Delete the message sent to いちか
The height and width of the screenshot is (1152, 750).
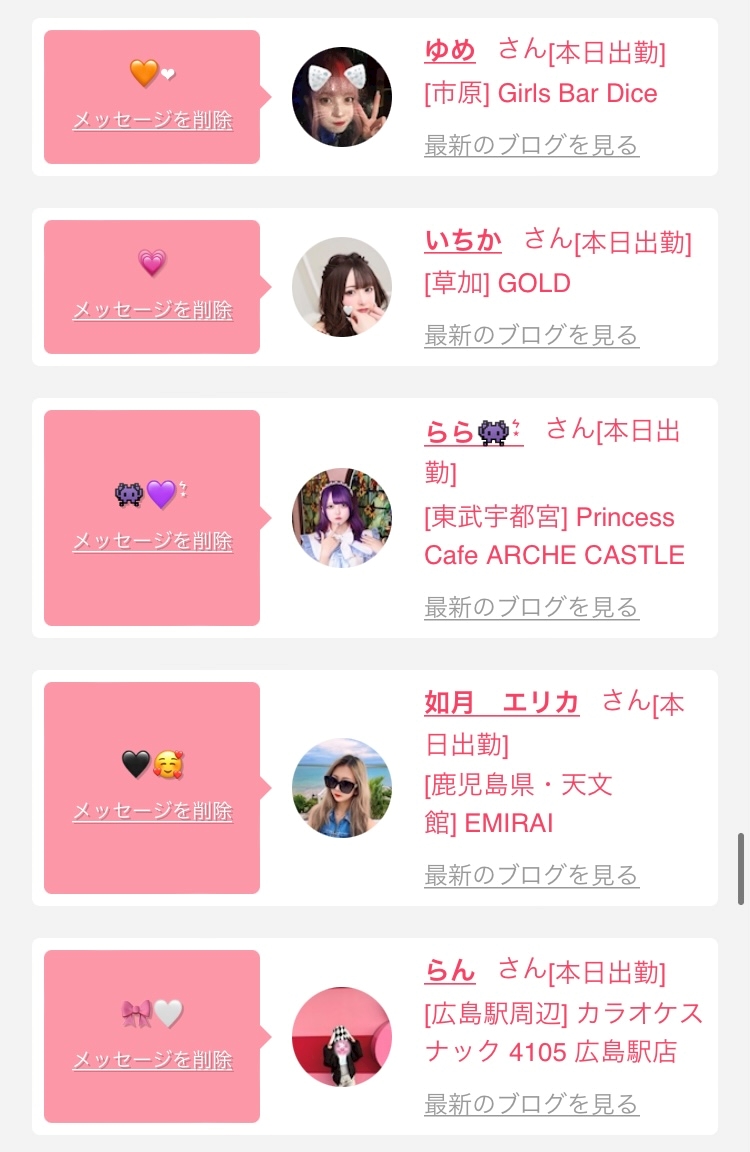[152, 310]
